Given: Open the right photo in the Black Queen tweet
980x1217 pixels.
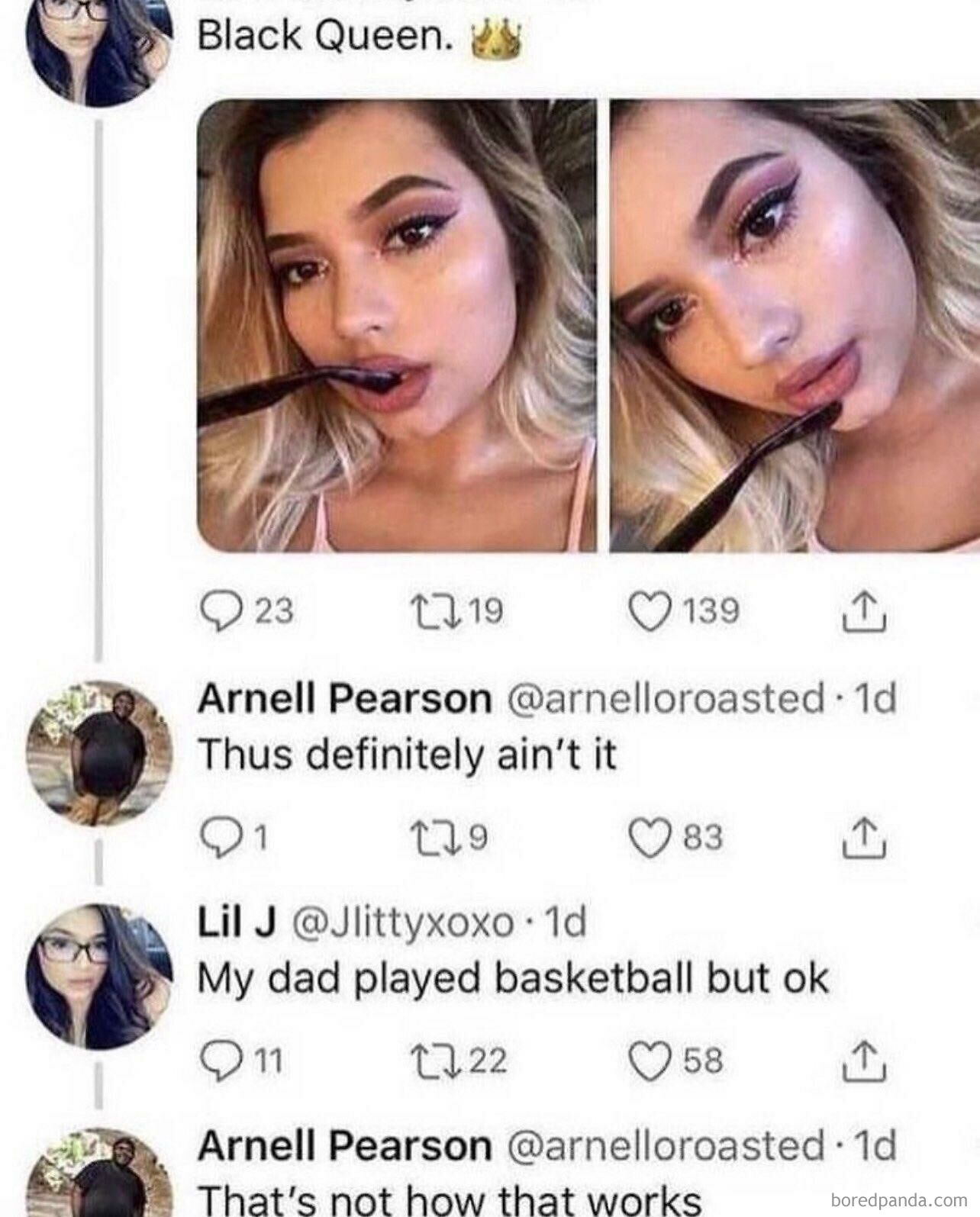Looking at the screenshot, I should click(795, 325).
